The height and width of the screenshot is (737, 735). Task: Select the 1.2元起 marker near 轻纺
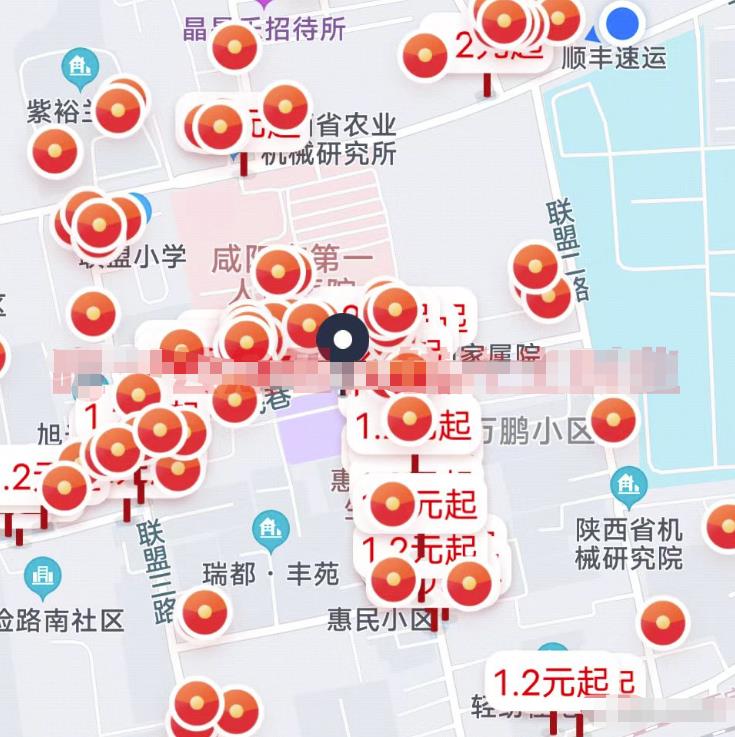551,682
